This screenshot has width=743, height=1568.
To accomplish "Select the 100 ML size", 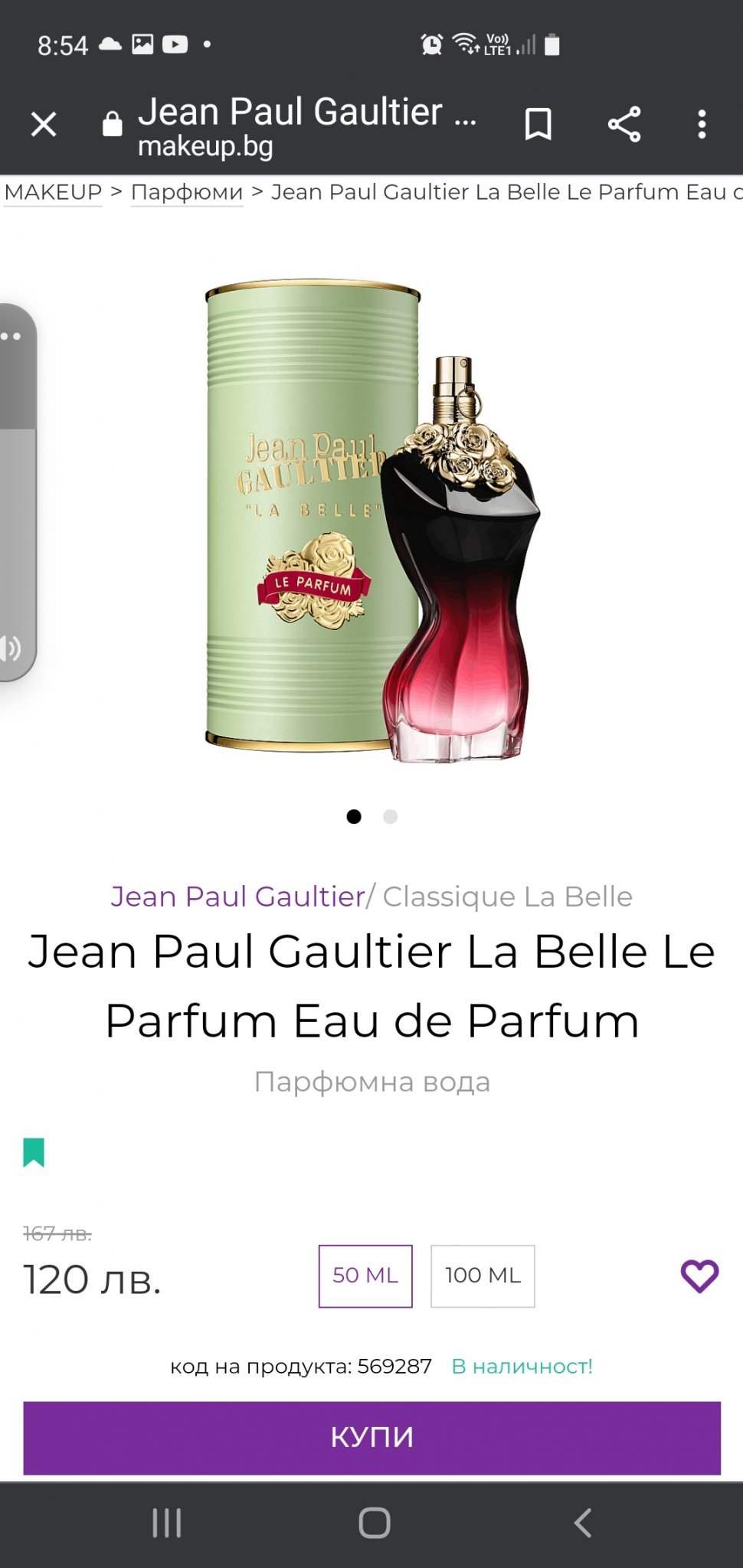I will click(483, 1276).
